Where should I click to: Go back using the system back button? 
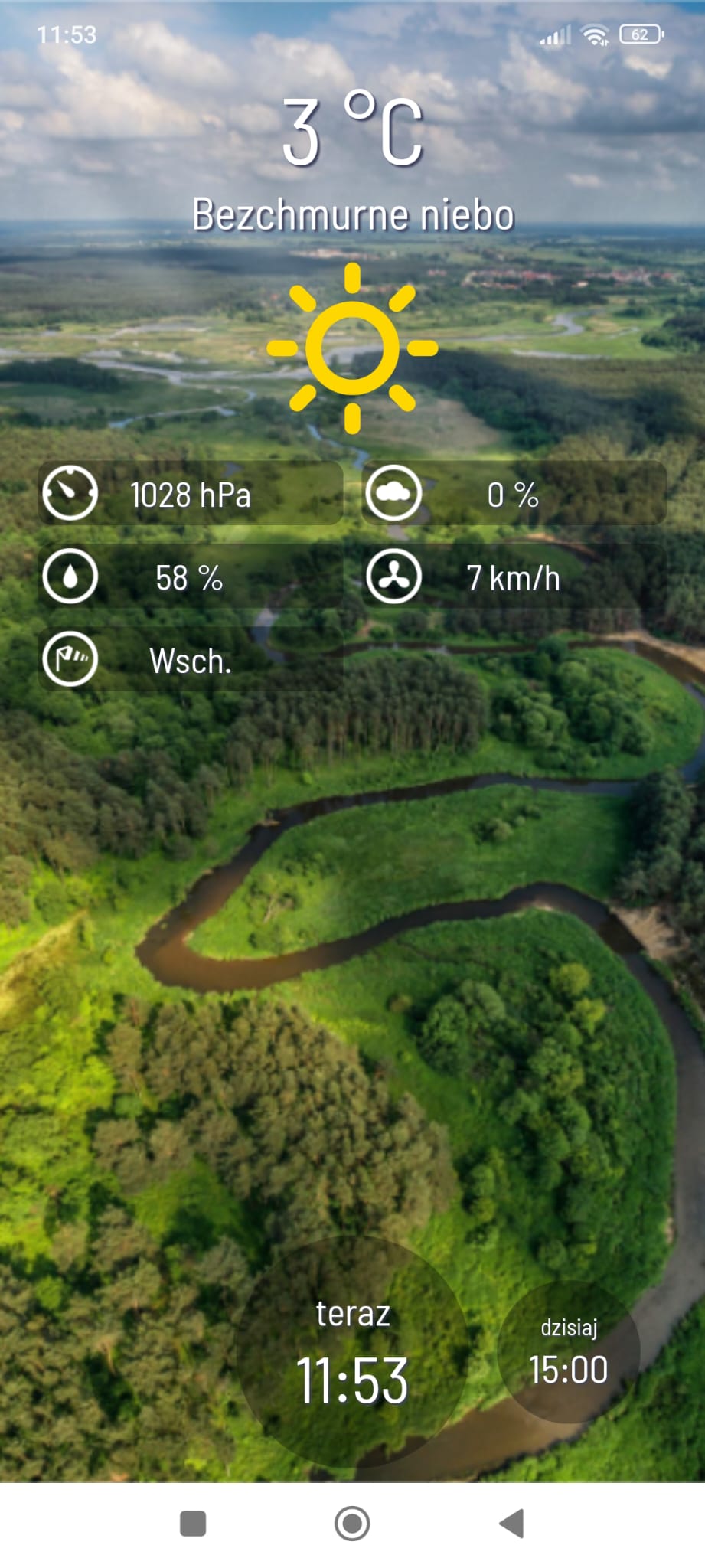tap(511, 1523)
